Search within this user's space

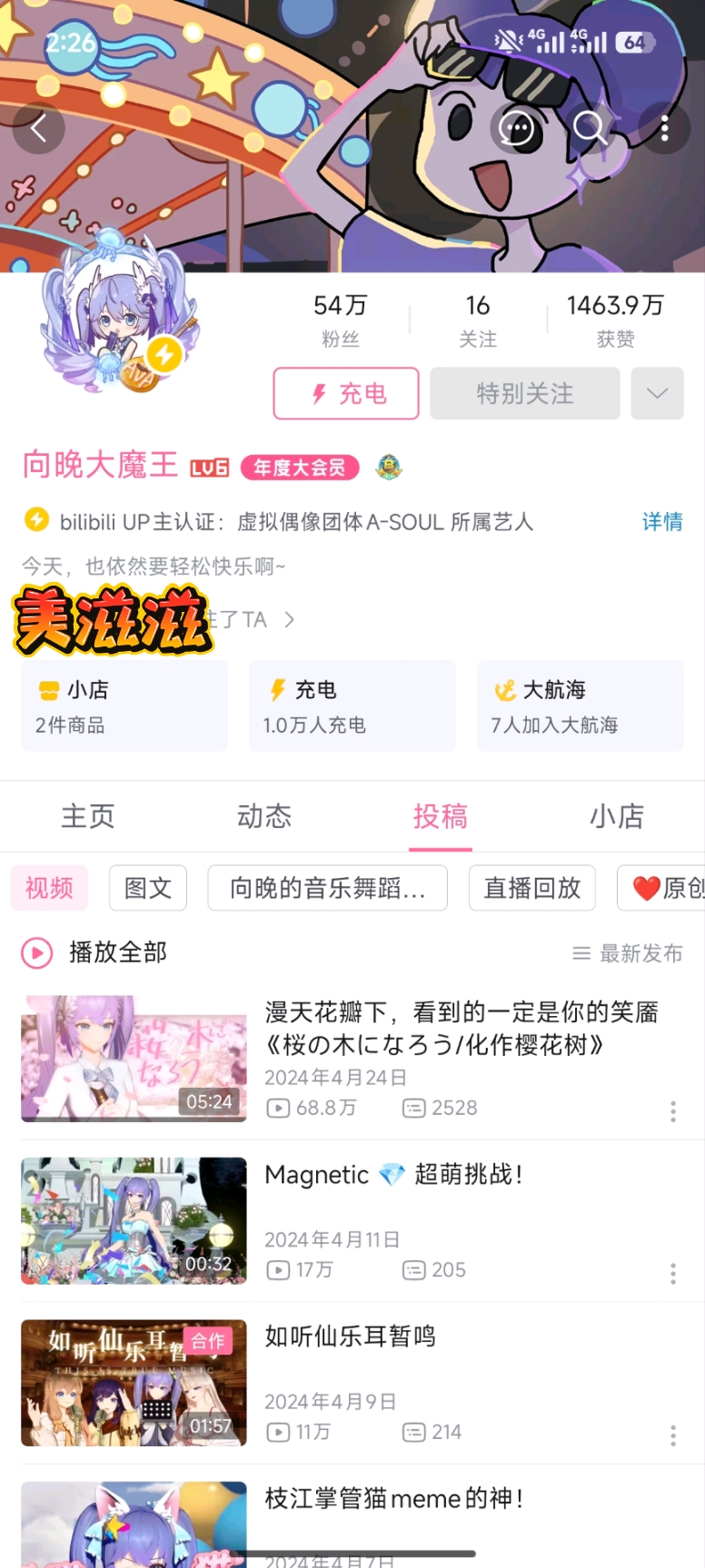pos(590,129)
